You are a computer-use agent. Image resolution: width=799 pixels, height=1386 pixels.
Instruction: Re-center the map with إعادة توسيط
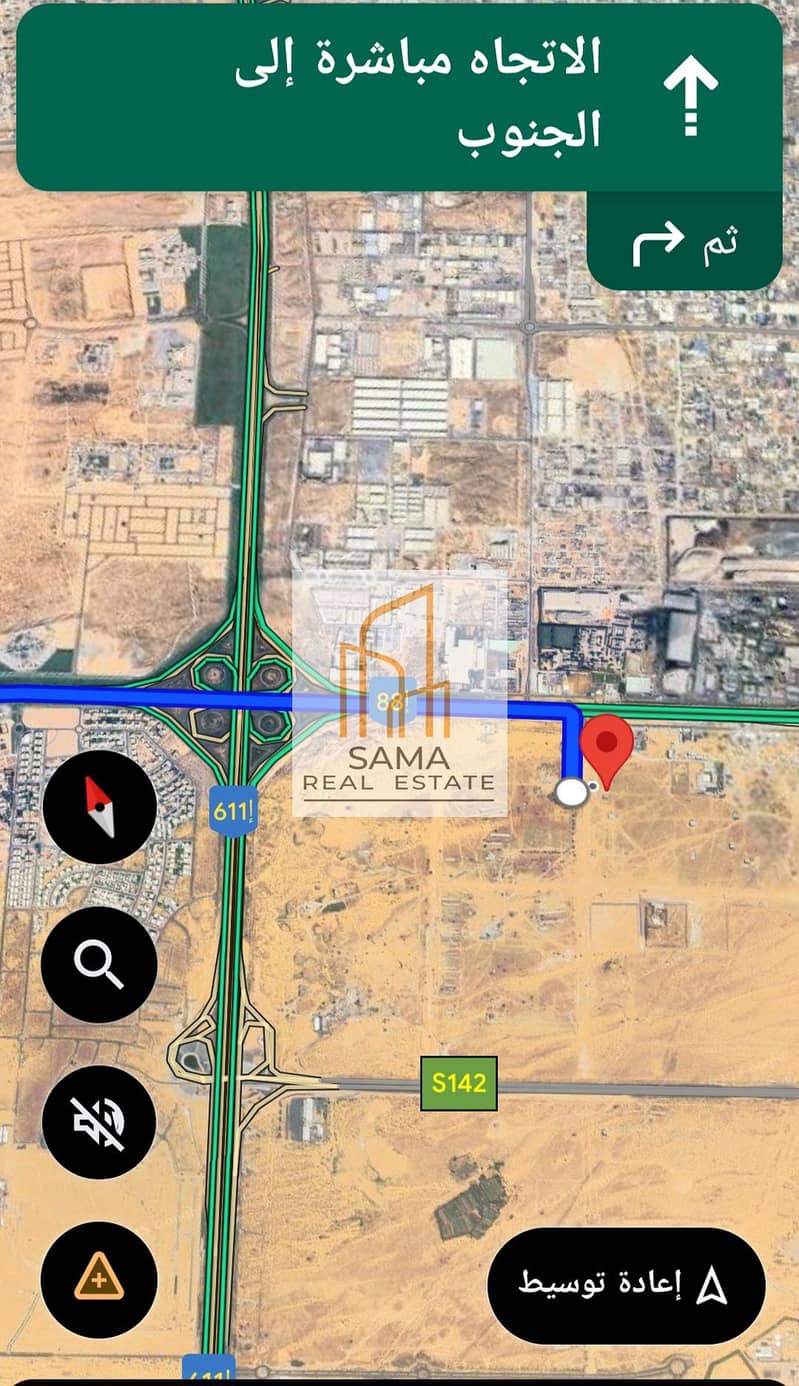(x=626, y=1286)
